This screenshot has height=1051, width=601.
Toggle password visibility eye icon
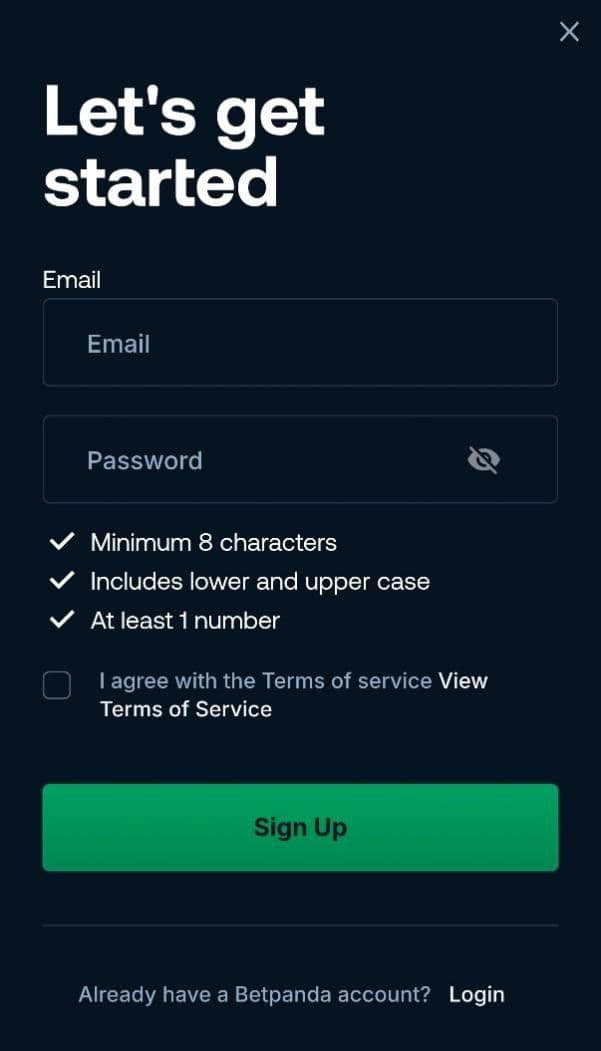pyautogui.click(x=483, y=460)
